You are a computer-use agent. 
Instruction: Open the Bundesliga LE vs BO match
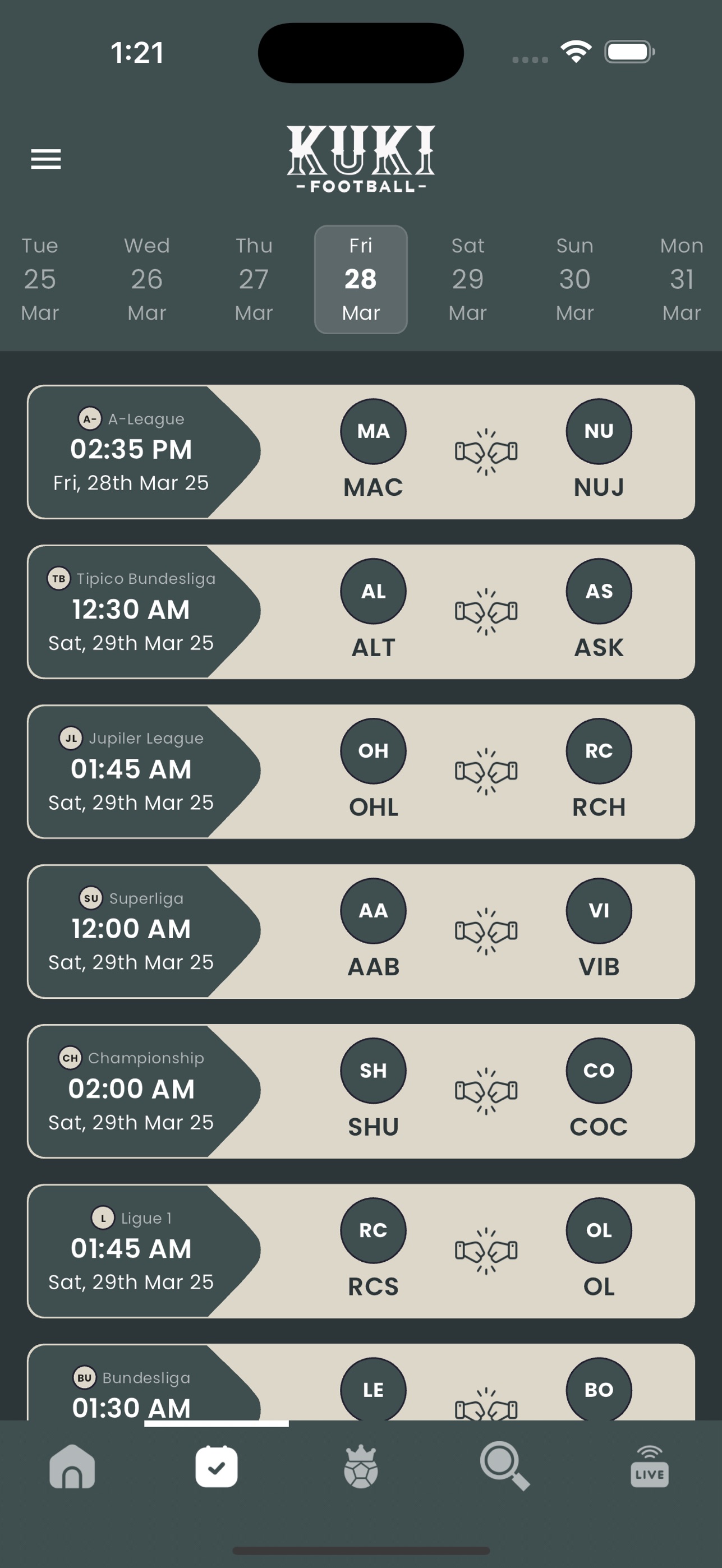pos(361,1382)
